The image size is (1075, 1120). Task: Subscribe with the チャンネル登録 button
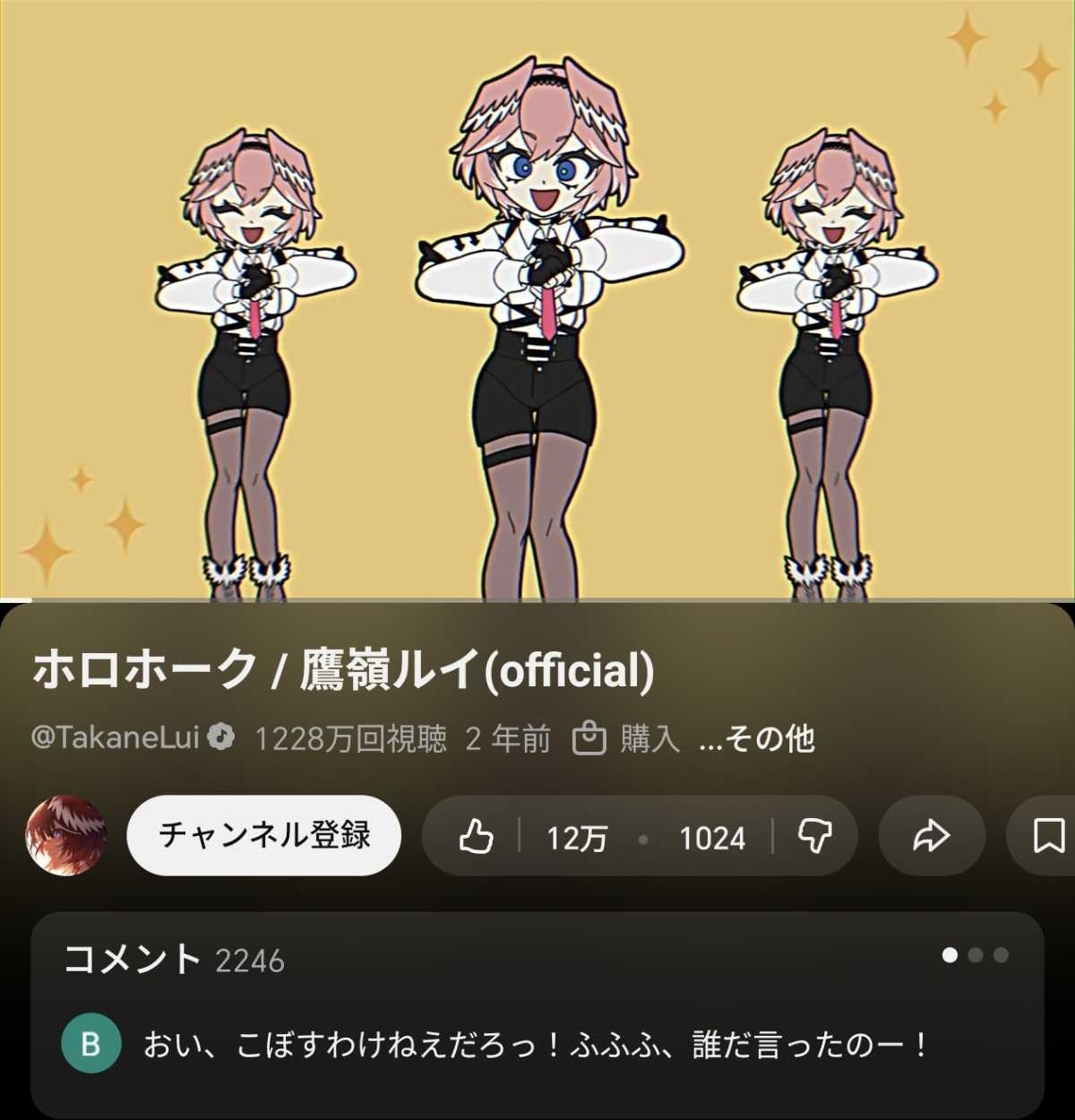point(264,835)
